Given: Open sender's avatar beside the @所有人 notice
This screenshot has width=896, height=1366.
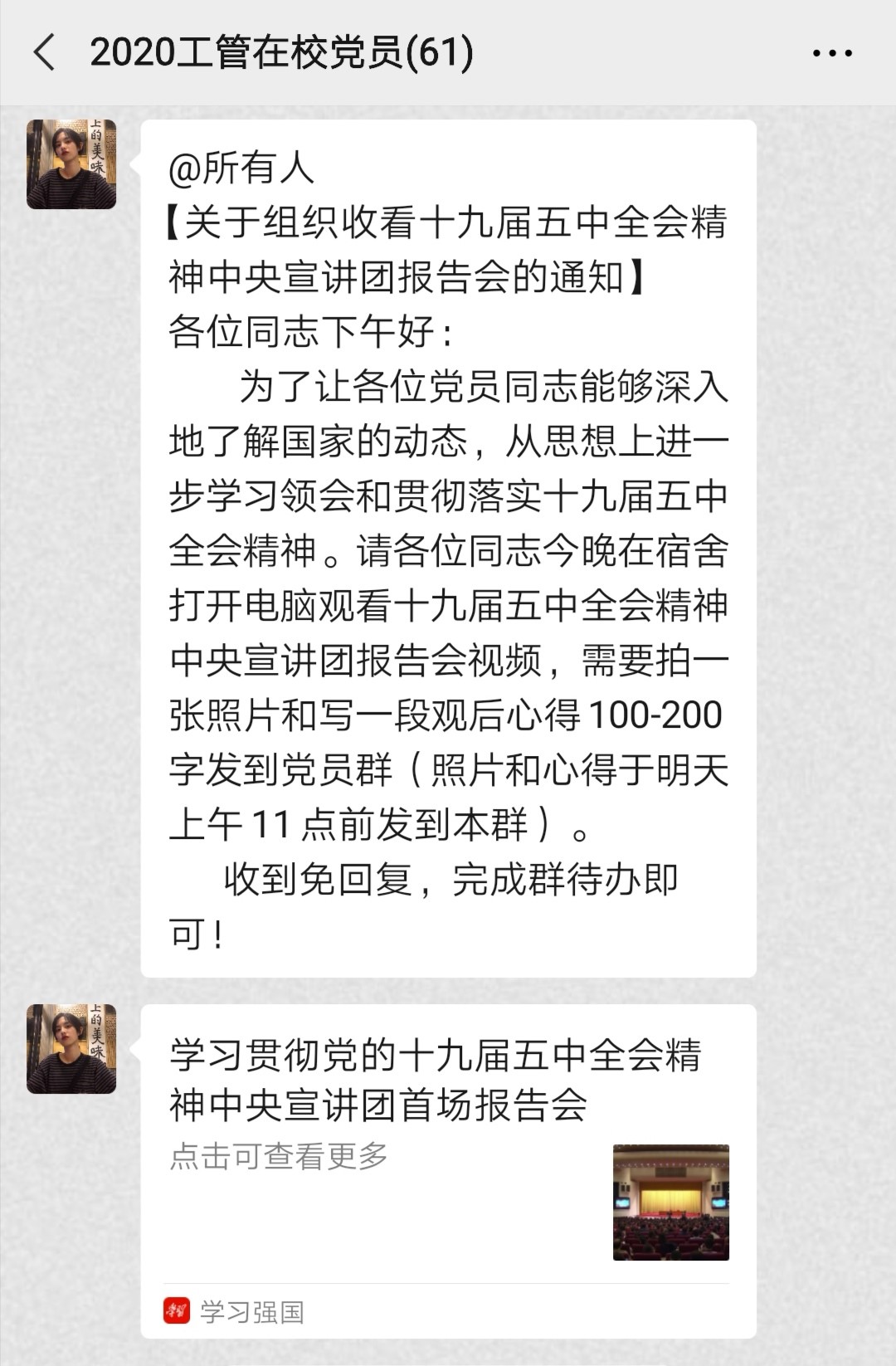Looking at the screenshot, I should (71, 164).
